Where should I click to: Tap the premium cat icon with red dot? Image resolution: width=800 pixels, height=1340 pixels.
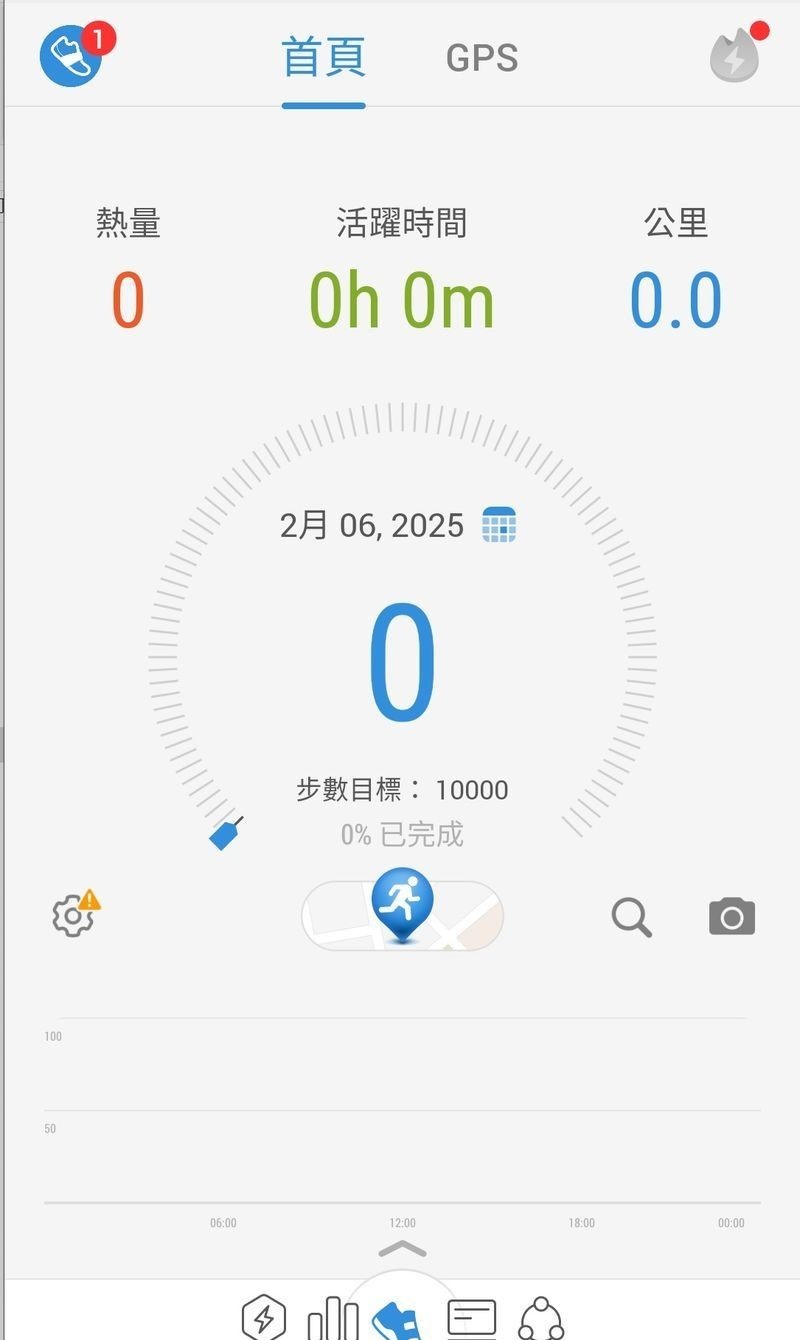(x=733, y=57)
